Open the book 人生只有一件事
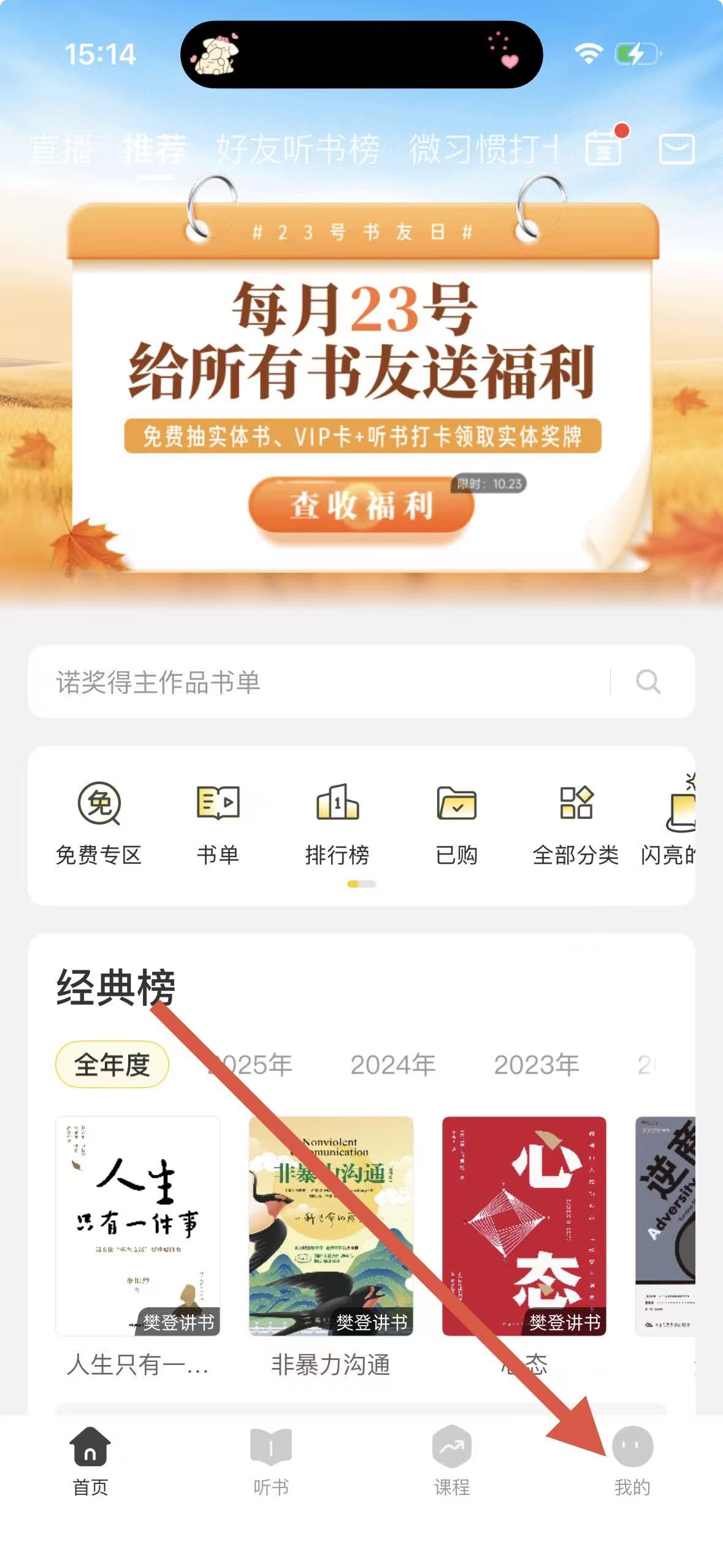The image size is (723, 1568). coord(138,1226)
